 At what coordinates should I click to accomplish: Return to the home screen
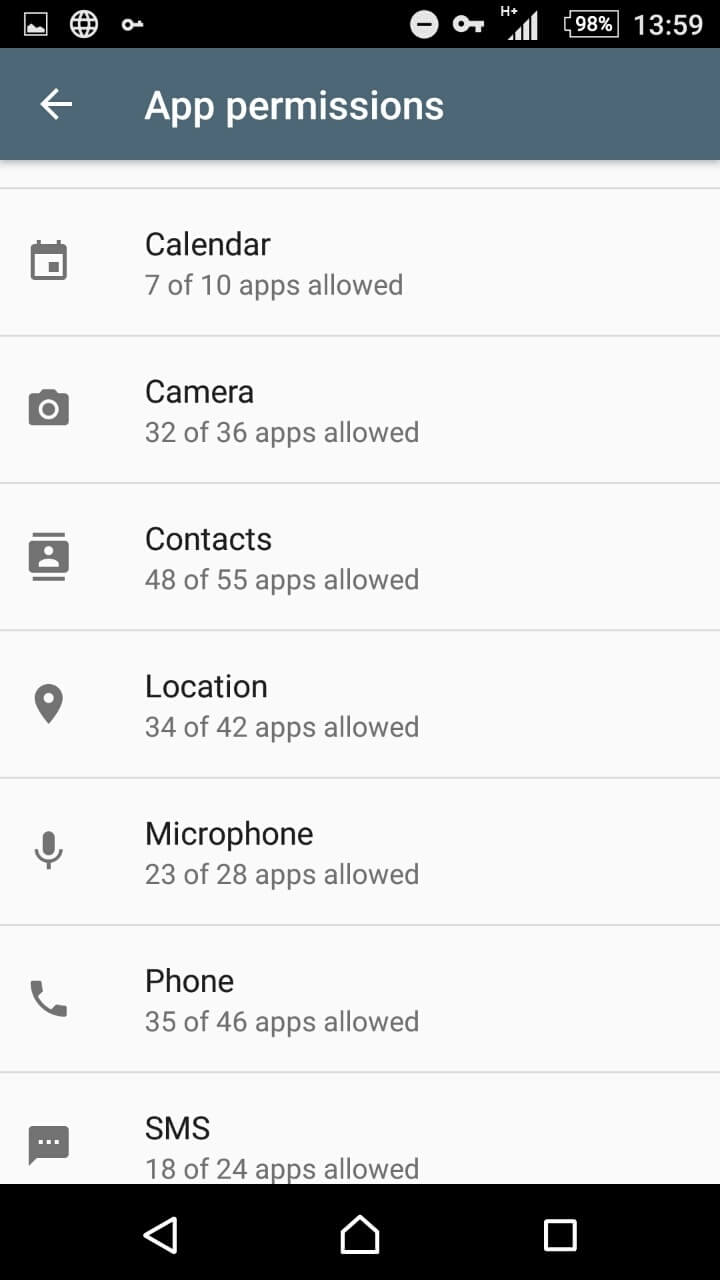tap(360, 1234)
